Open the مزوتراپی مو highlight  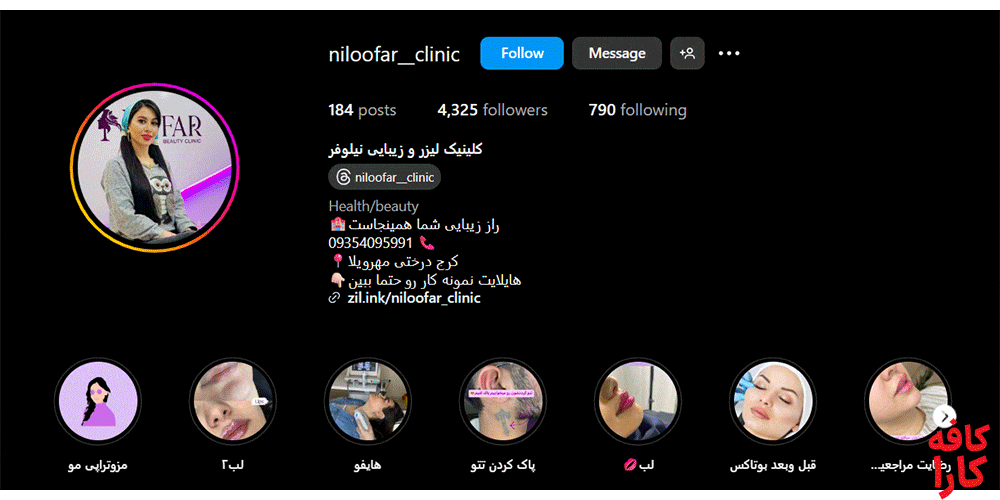pyautogui.click(x=98, y=402)
